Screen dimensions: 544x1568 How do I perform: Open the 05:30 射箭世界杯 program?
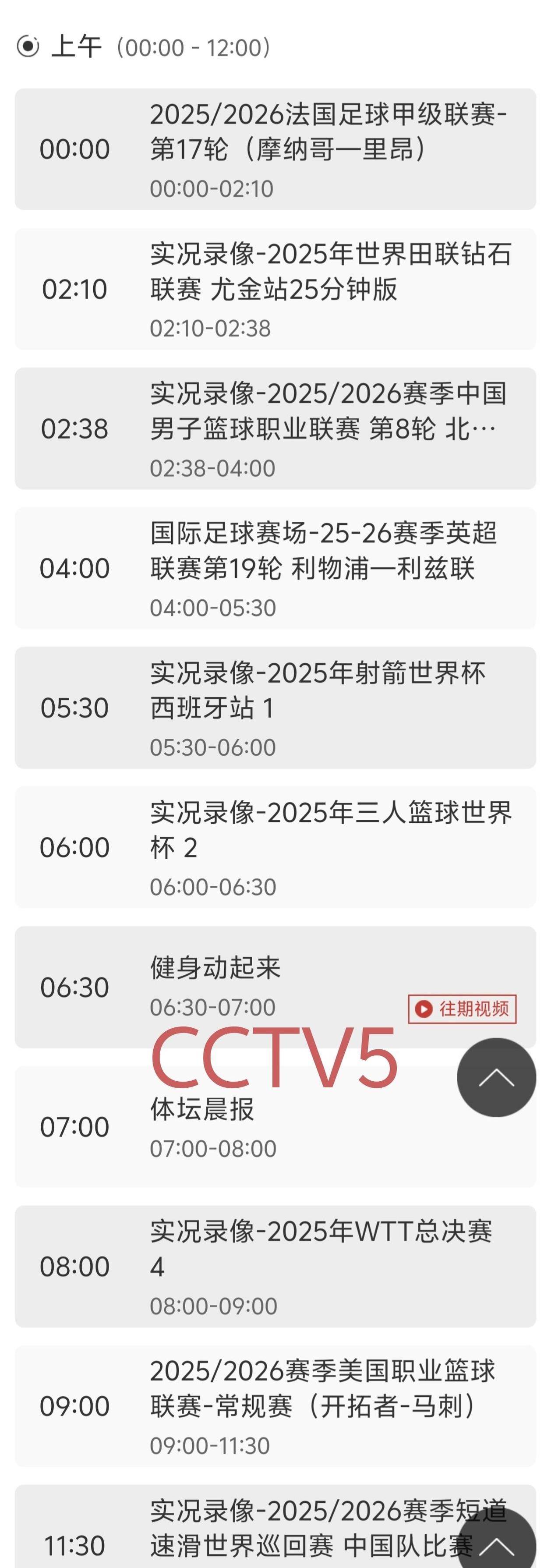click(x=275, y=707)
